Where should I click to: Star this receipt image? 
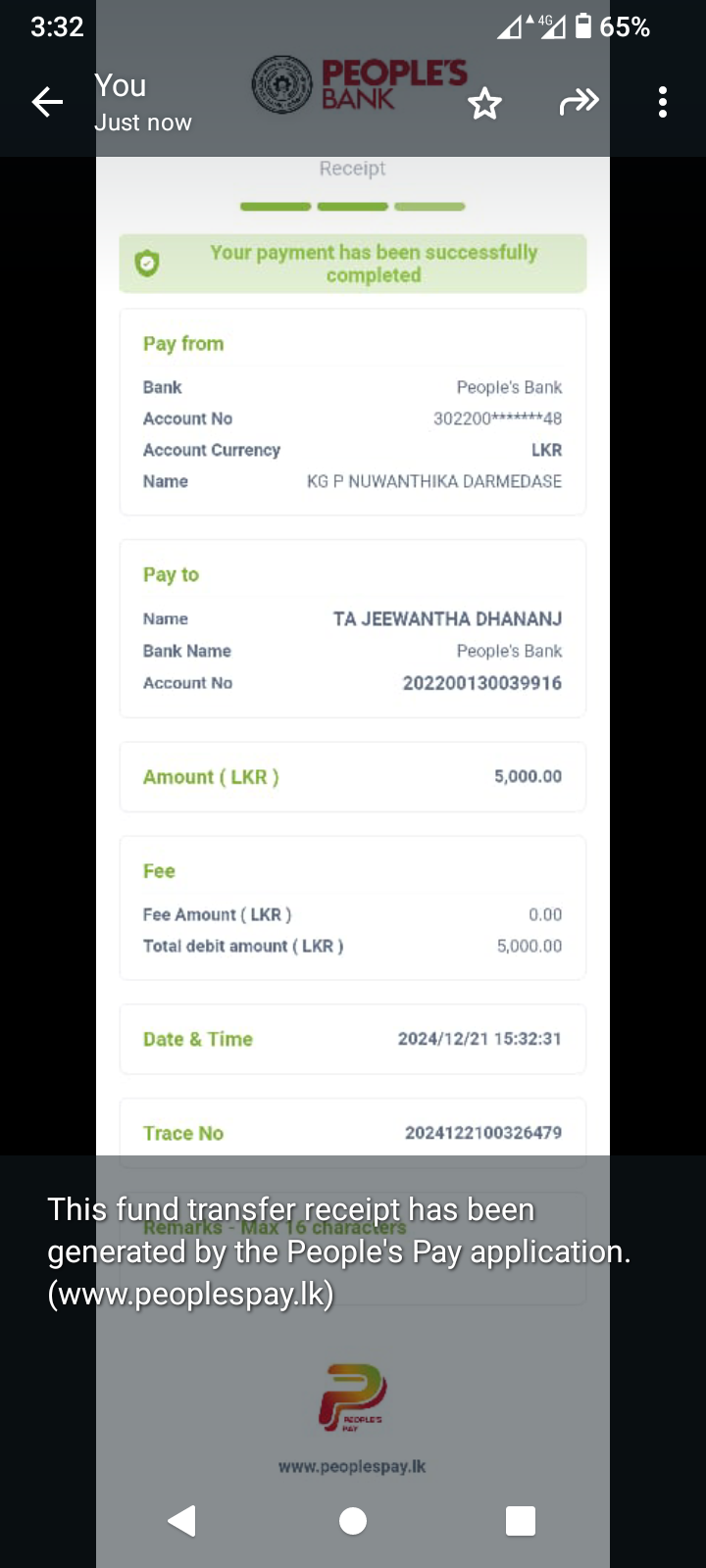pyautogui.click(x=484, y=103)
